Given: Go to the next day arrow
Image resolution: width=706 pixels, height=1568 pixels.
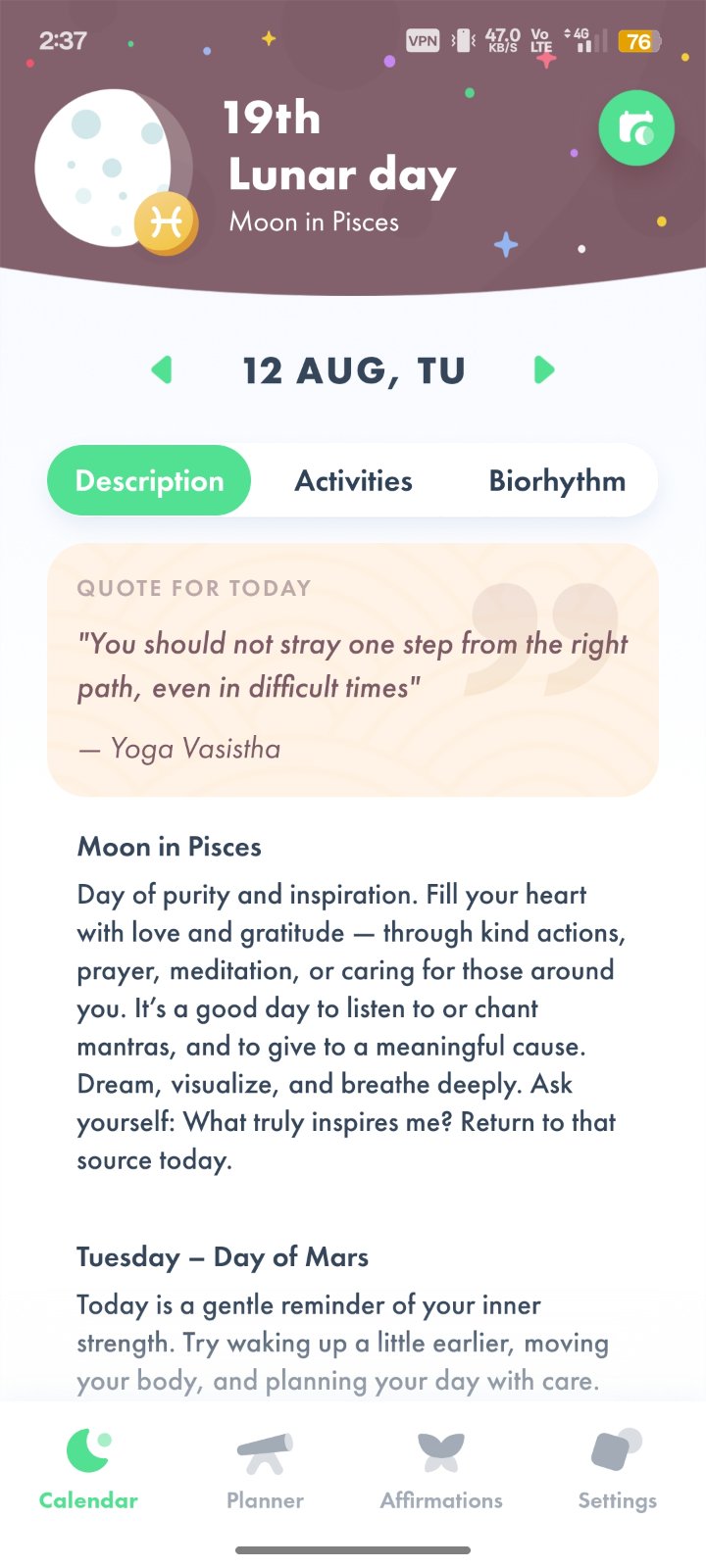Looking at the screenshot, I should tap(544, 370).
